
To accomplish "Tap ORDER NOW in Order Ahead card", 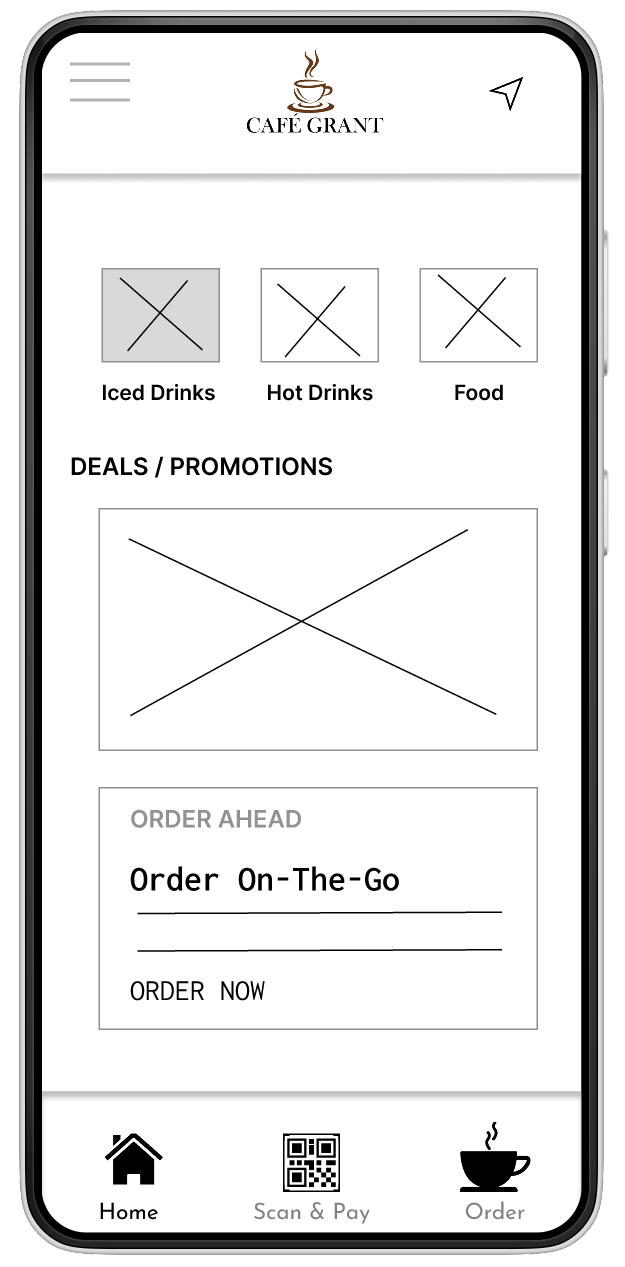I will [x=198, y=991].
